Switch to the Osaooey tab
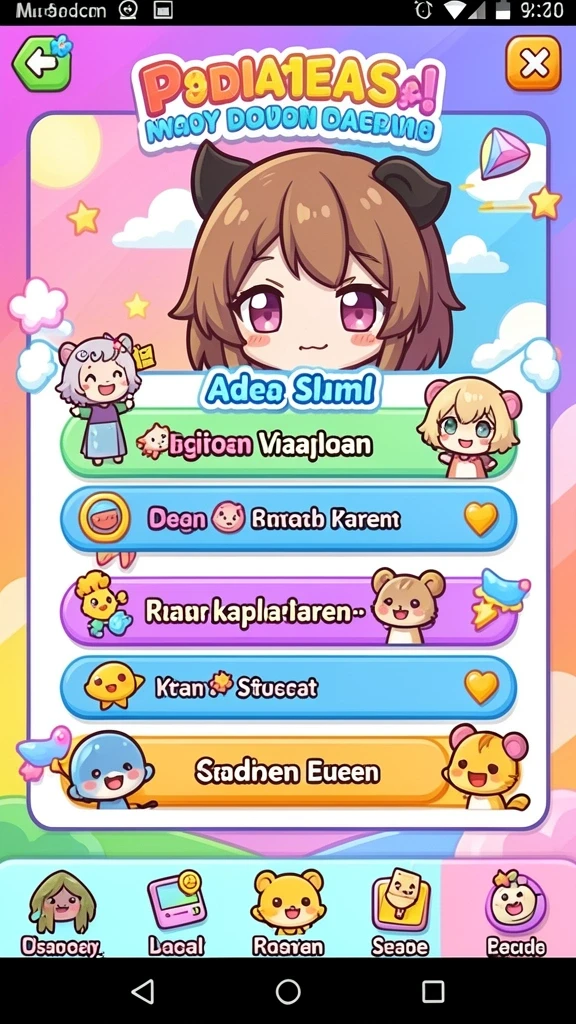 [x=61, y=913]
